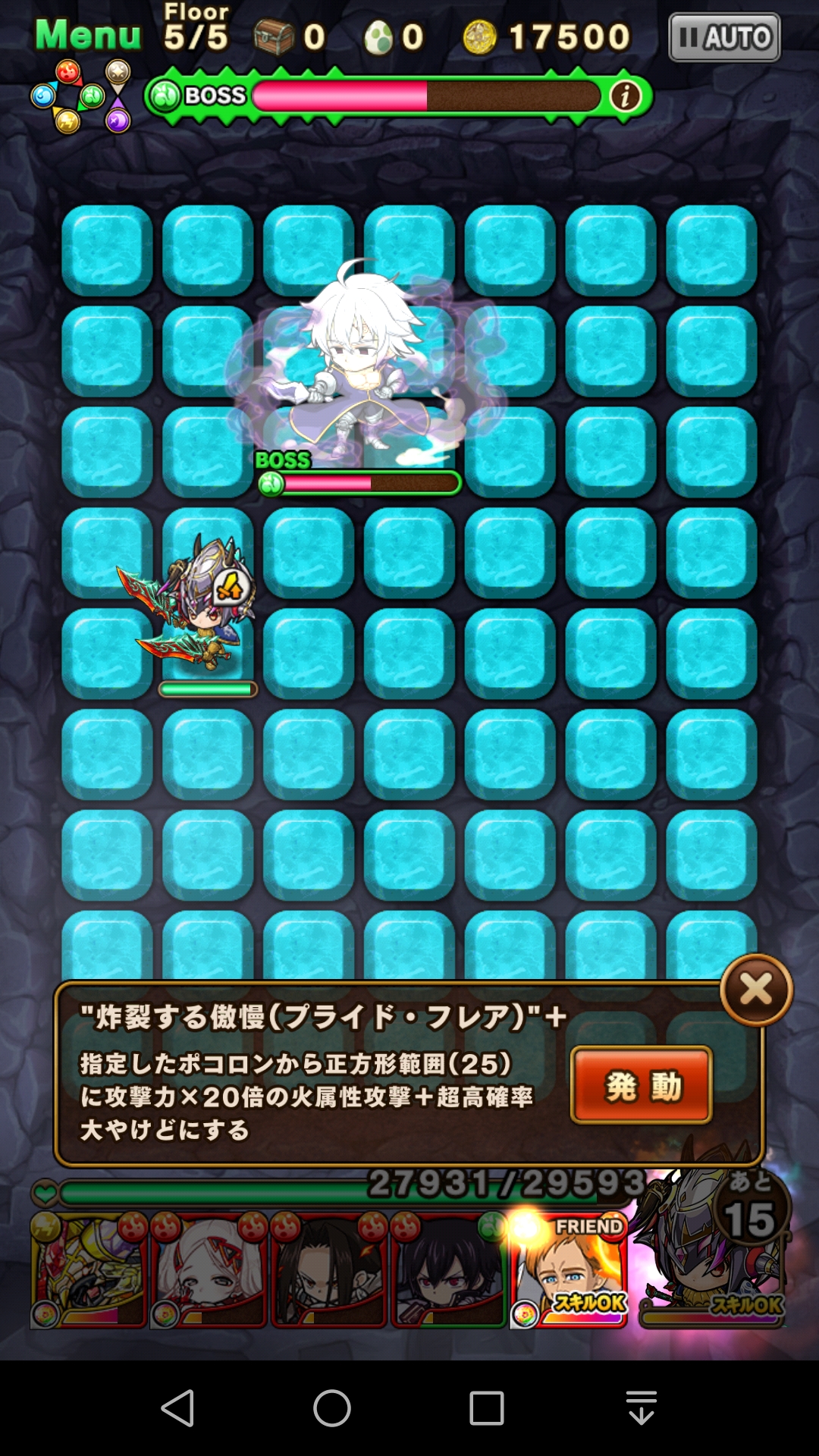Select the golden dragon character portrait

click(x=87, y=1270)
